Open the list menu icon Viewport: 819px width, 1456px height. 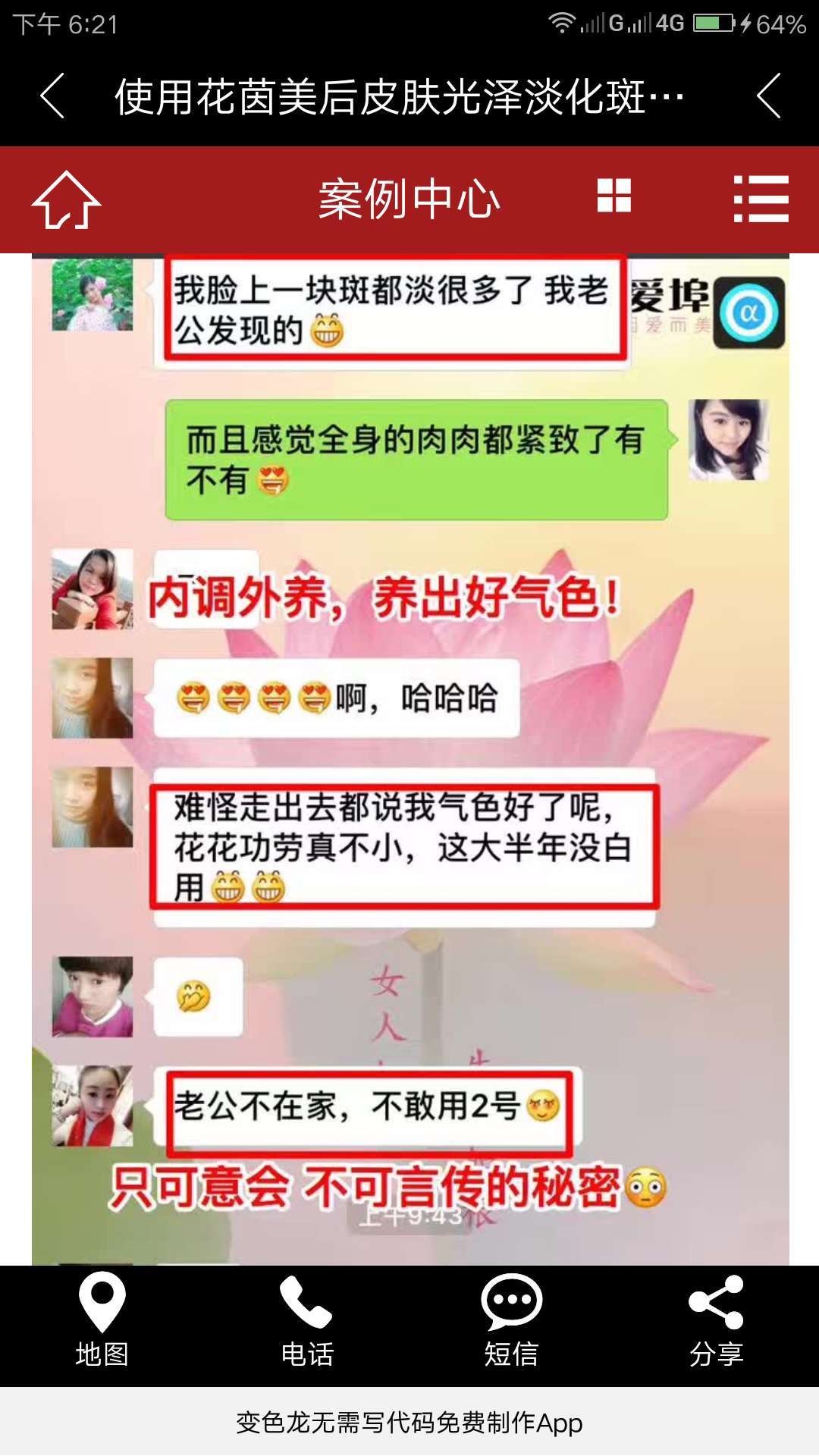point(761,199)
